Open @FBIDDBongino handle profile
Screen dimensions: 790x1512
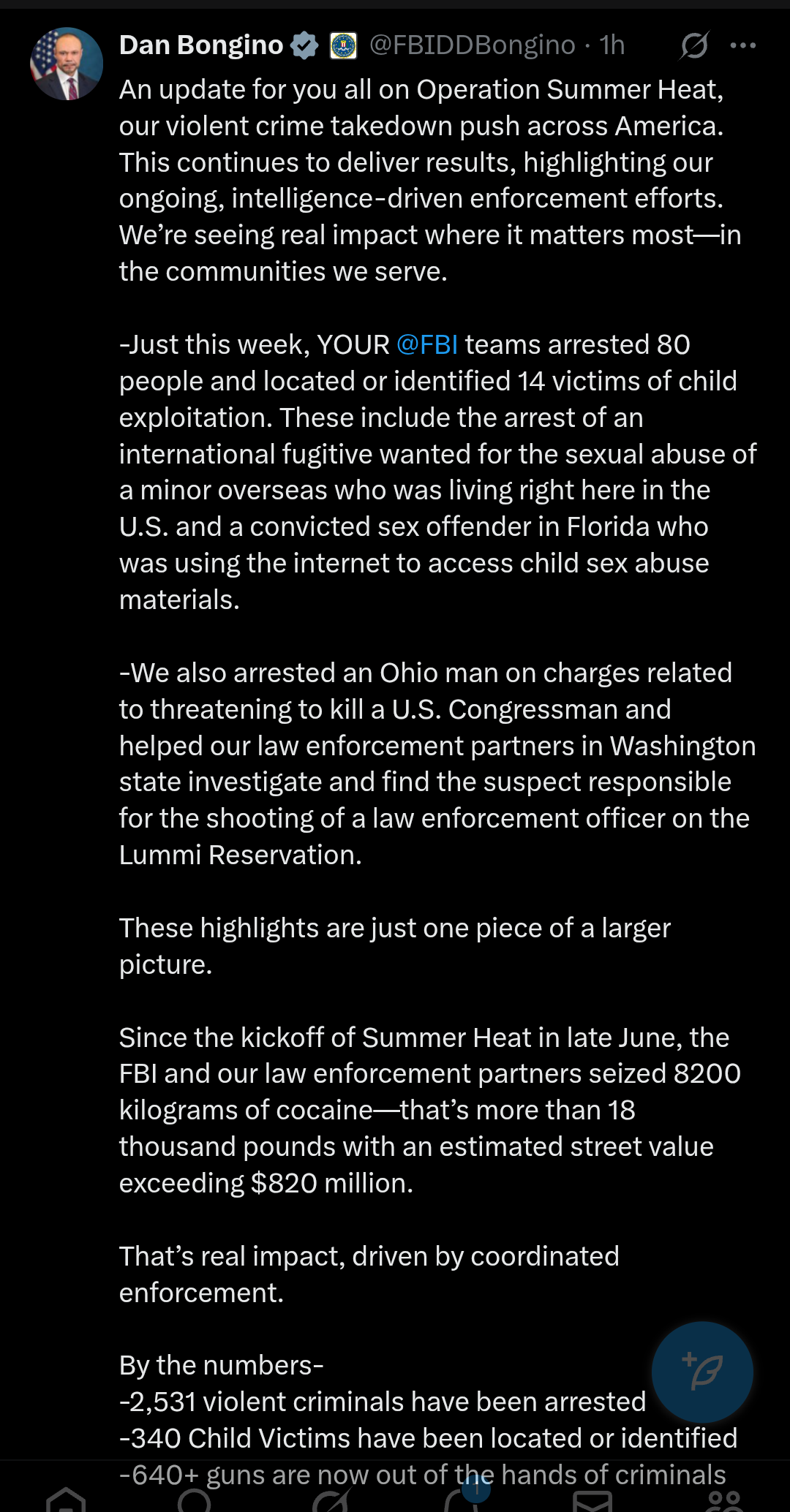(x=472, y=45)
